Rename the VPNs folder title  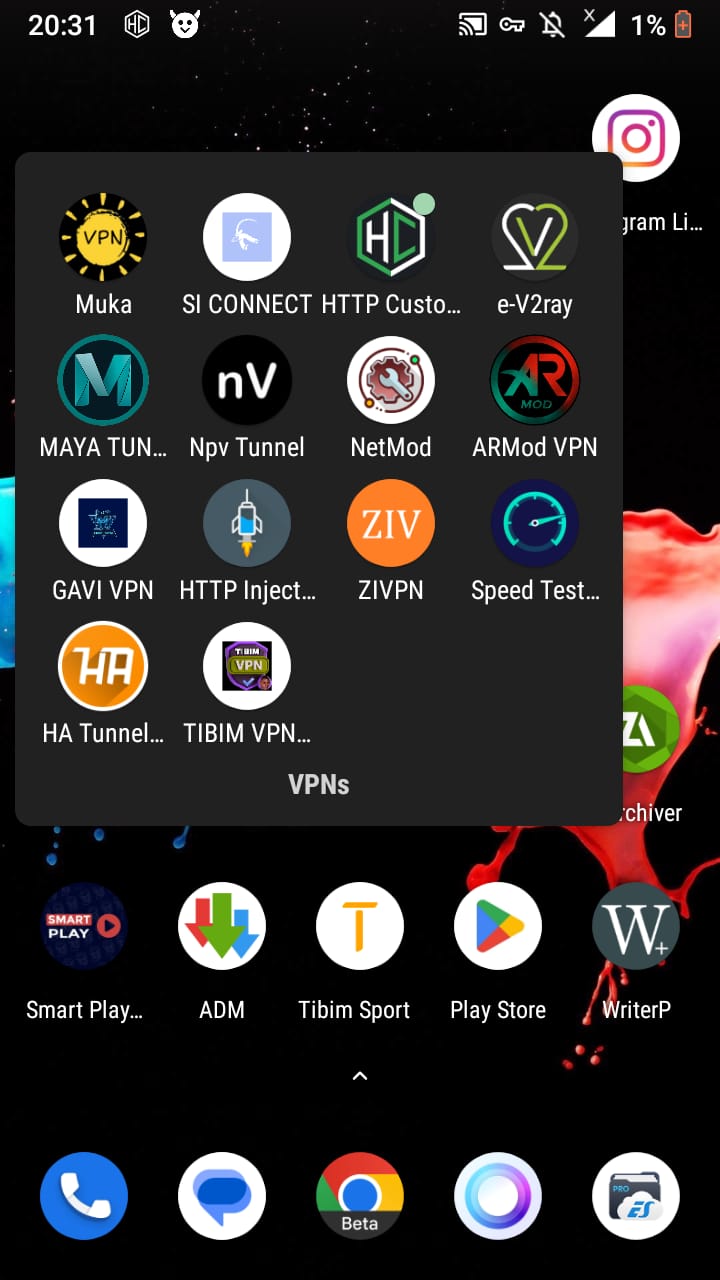pyautogui.click(x=319, y=784)
